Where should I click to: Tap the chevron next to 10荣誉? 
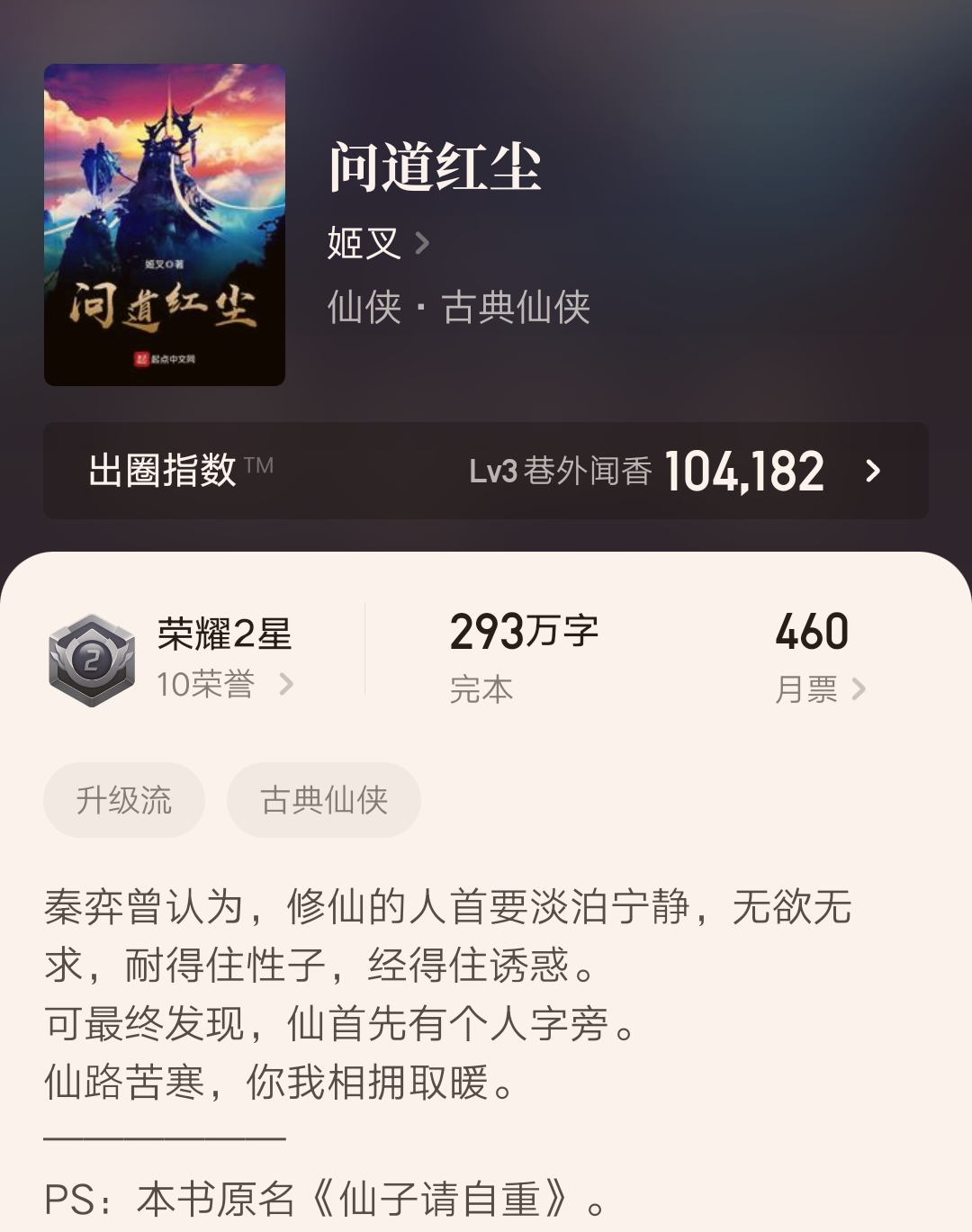click(x=286, y=685)
